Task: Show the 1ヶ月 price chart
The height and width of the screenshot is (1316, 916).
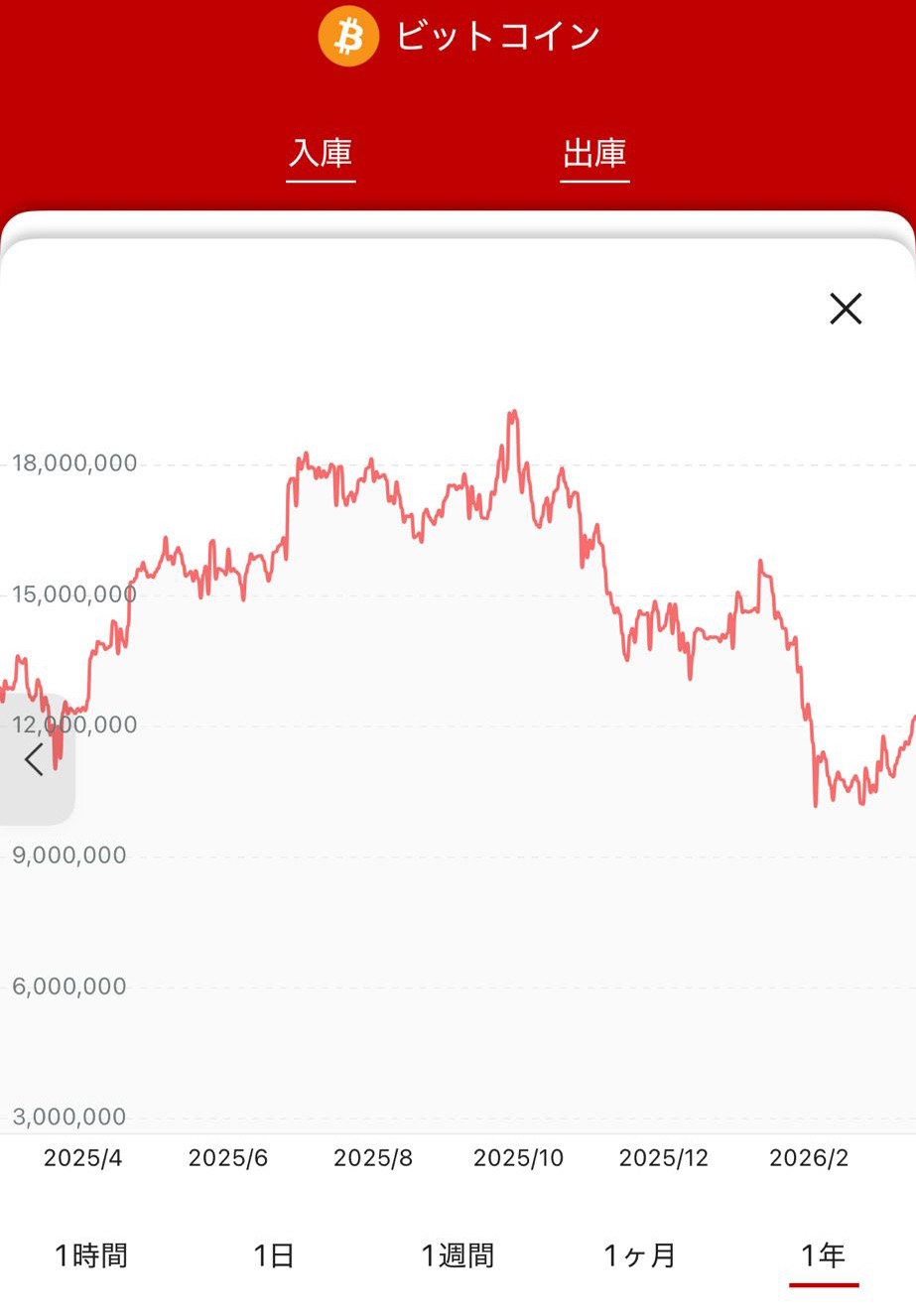Action: 640,1255
